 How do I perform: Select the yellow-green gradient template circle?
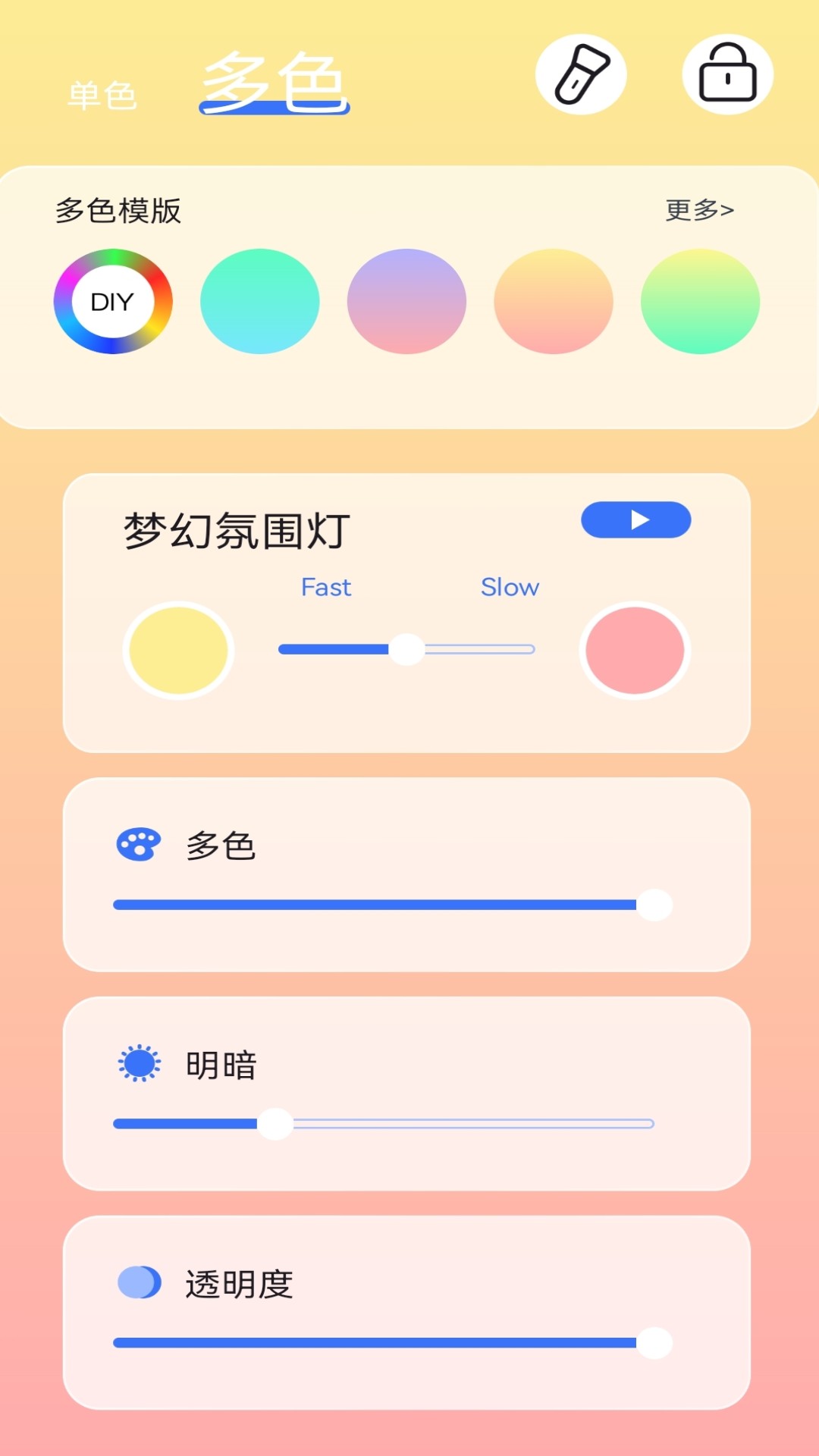[x=700, y=301]
